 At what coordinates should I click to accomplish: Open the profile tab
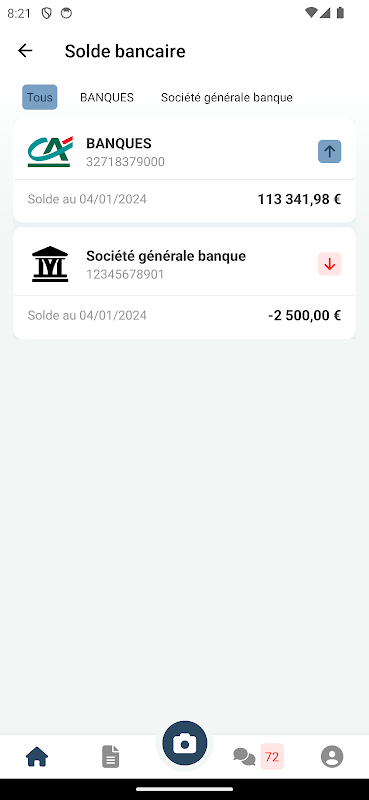332,756
